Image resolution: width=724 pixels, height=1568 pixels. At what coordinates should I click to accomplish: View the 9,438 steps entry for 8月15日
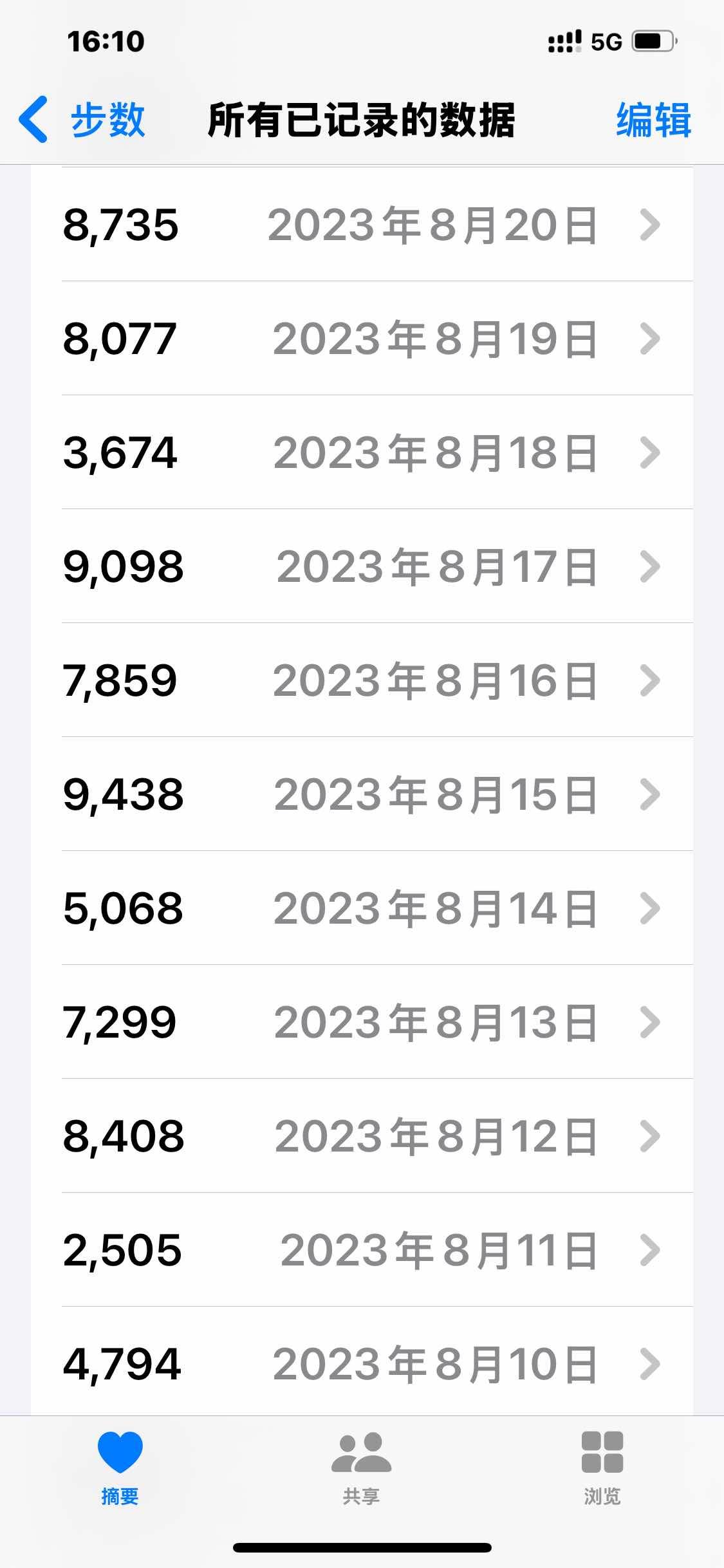[362, 794]
